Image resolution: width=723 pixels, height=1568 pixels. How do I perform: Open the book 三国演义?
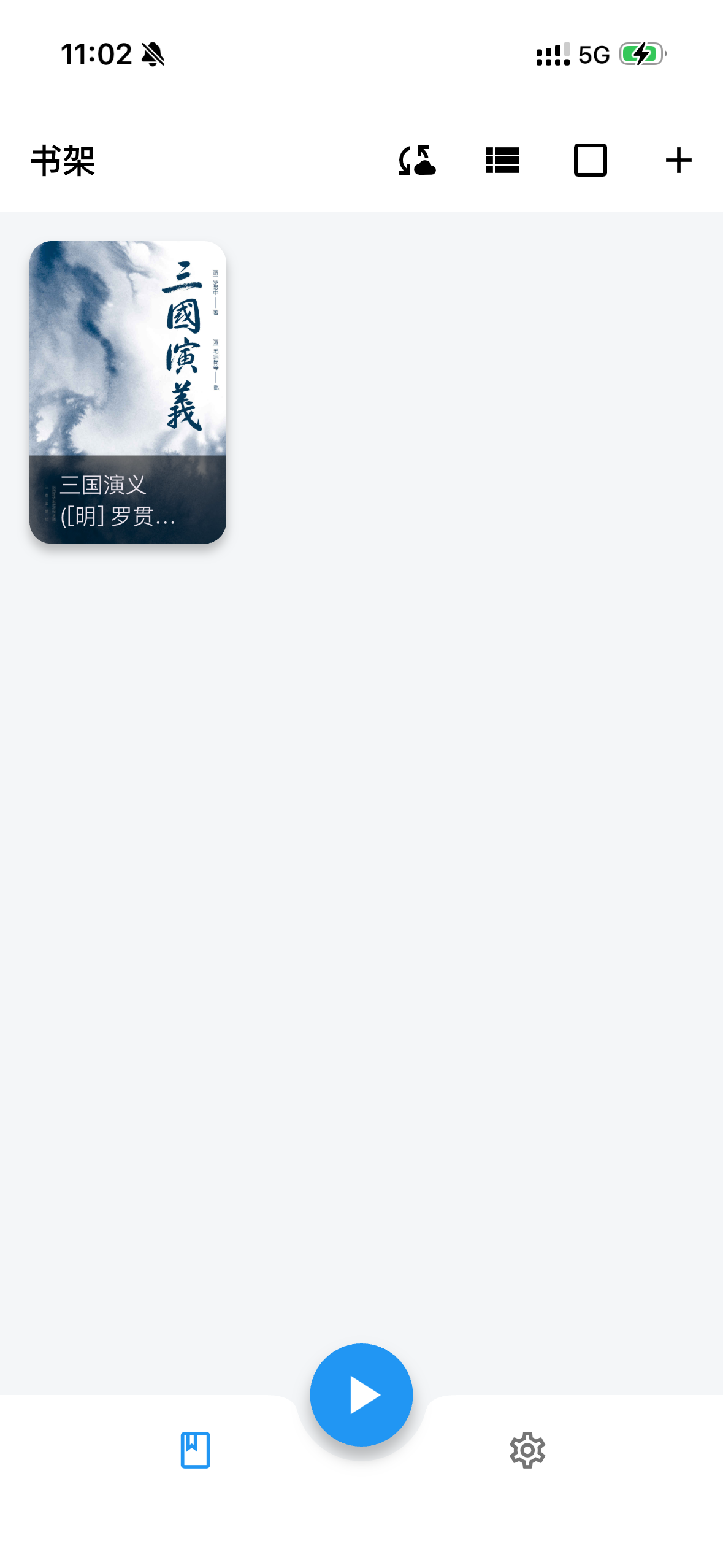click(128, 392)
